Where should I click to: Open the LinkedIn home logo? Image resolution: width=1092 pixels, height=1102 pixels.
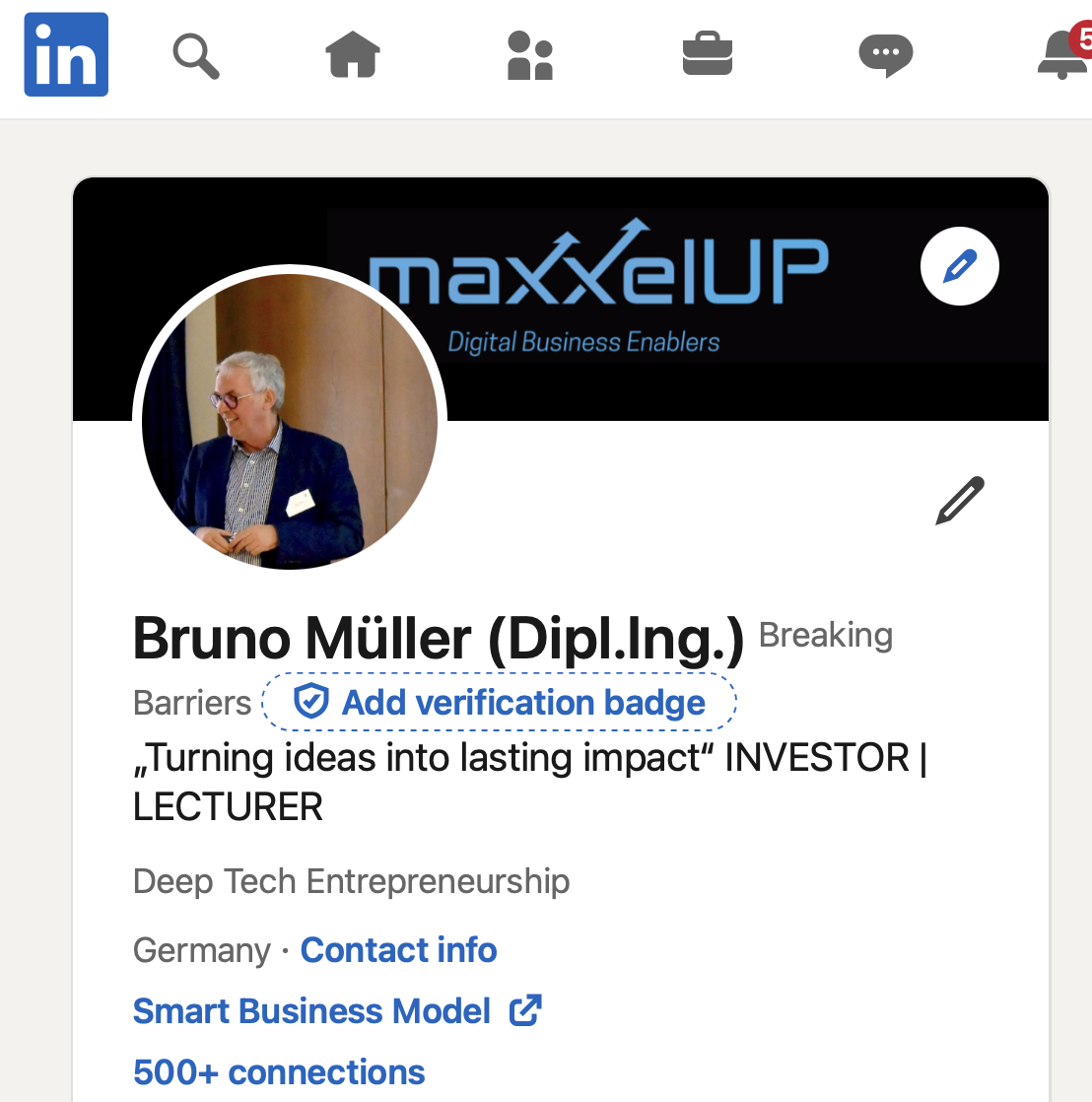pos(66,54)
